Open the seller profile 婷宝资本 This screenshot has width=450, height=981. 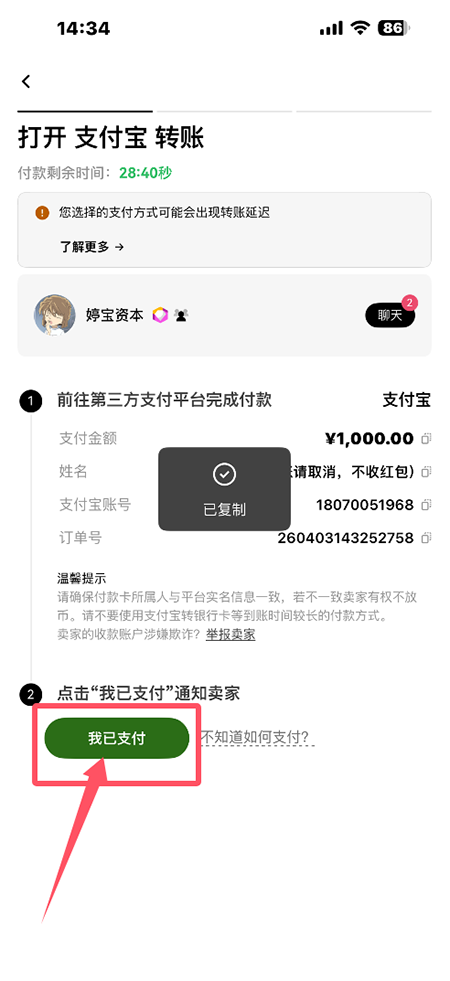point(115,315)
